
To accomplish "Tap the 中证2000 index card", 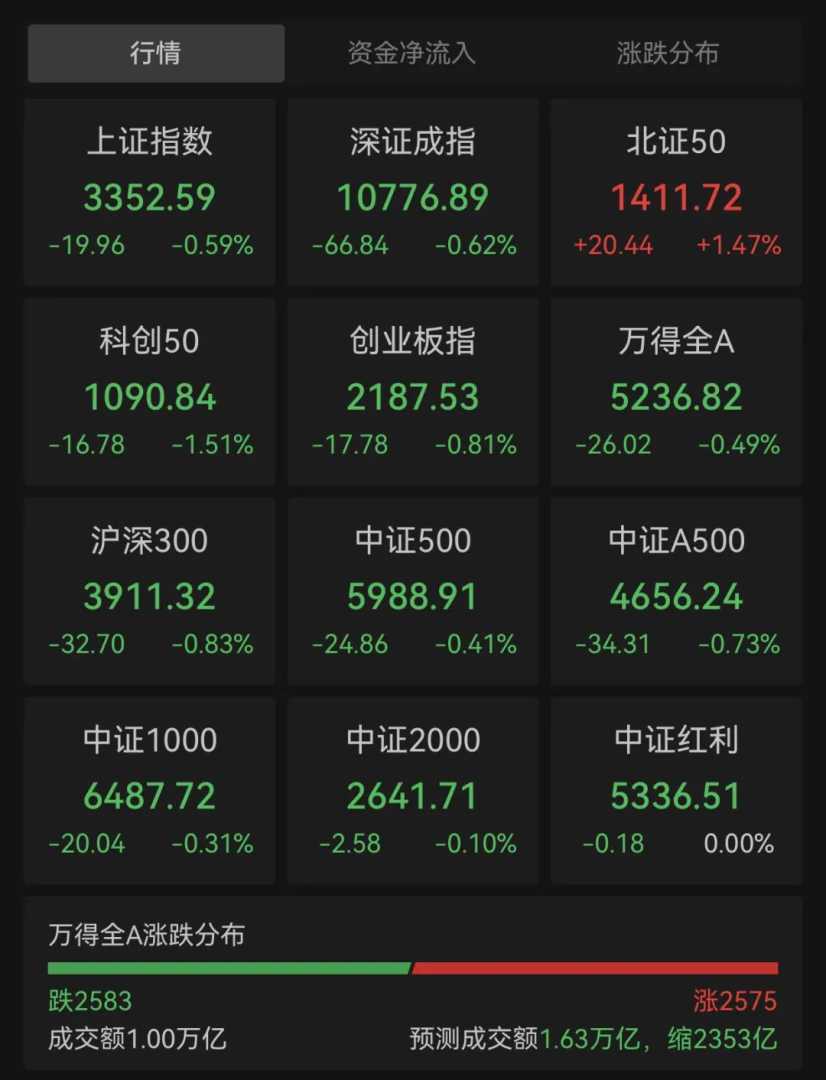I will tap(413, 791).
